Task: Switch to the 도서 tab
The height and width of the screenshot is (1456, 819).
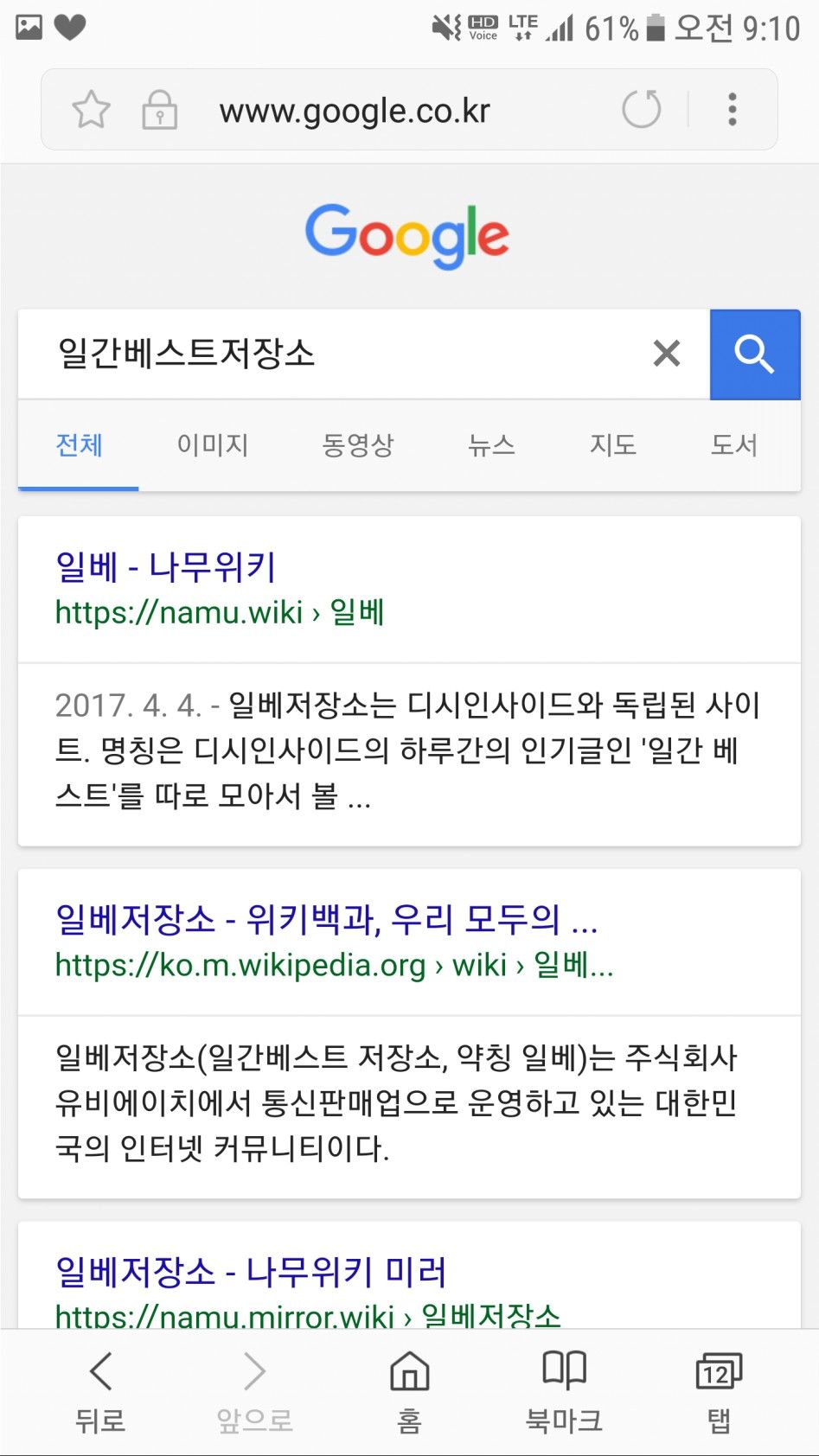Action: tap(733, 445)
